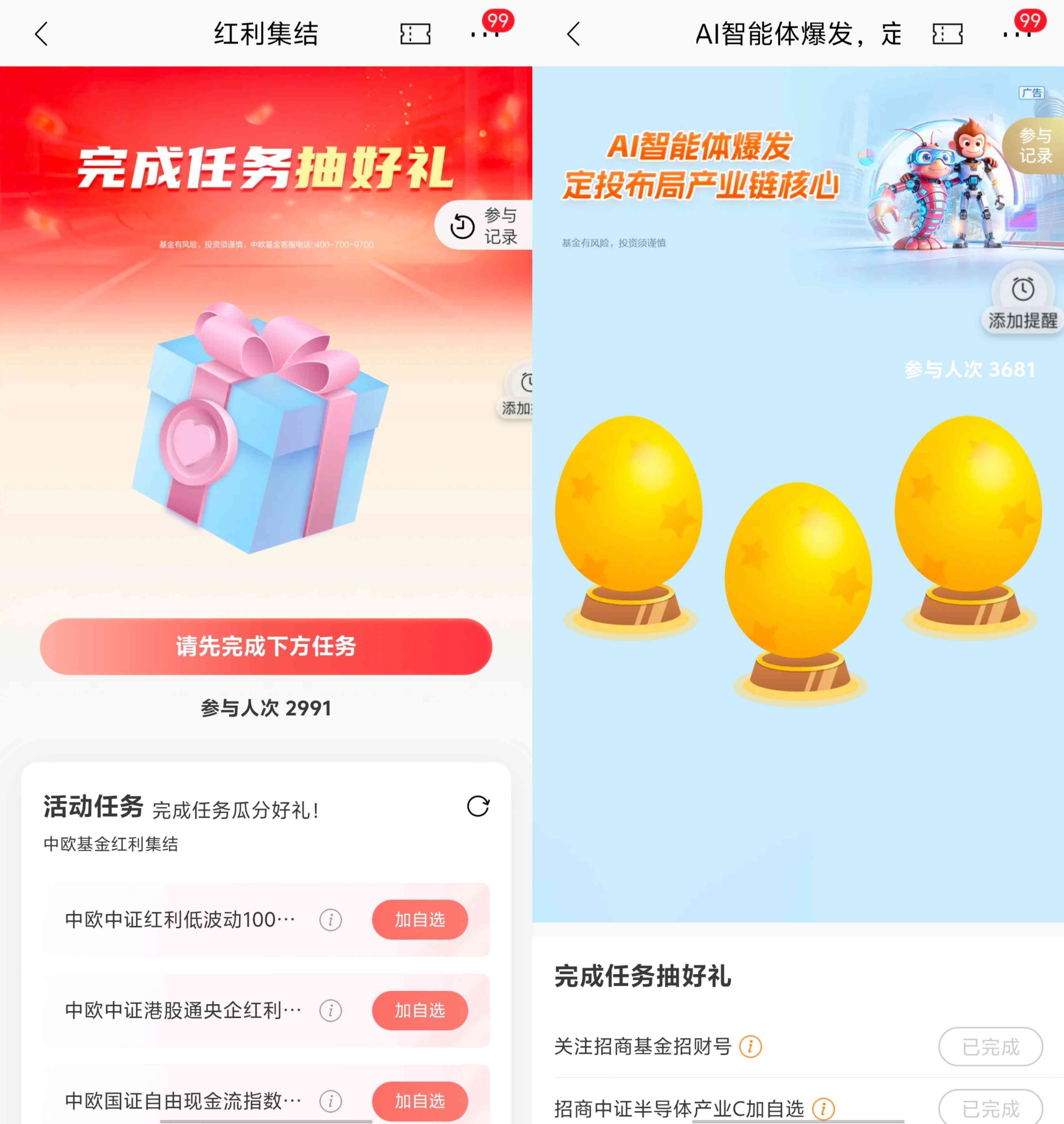This screenshot has width=1064, height=1124.
Task: Open the coupon icon on 红利集结 page
Action: [415, 34]
